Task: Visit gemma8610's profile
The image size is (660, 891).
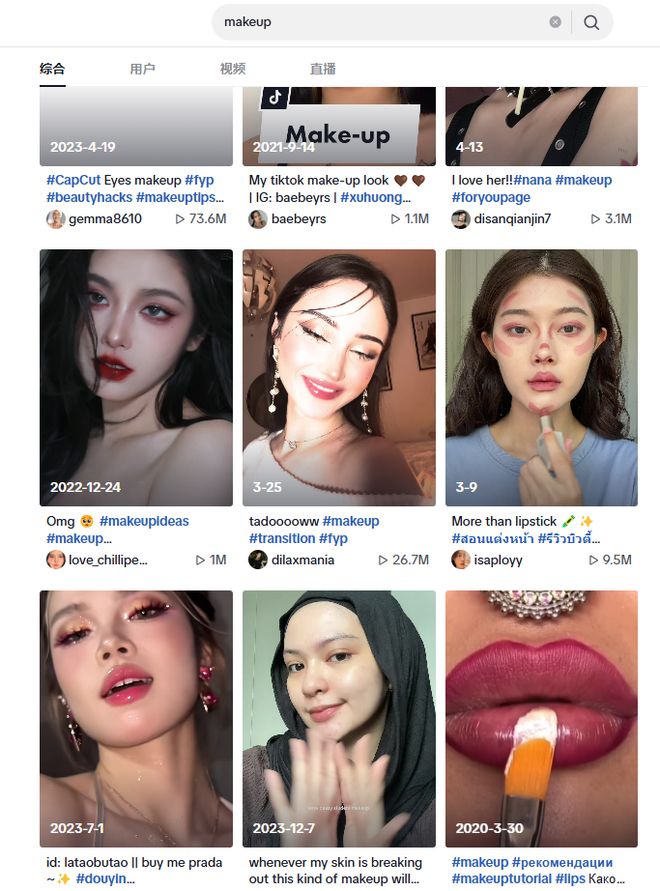Action: pyautogui.click(x=104, y=219)
